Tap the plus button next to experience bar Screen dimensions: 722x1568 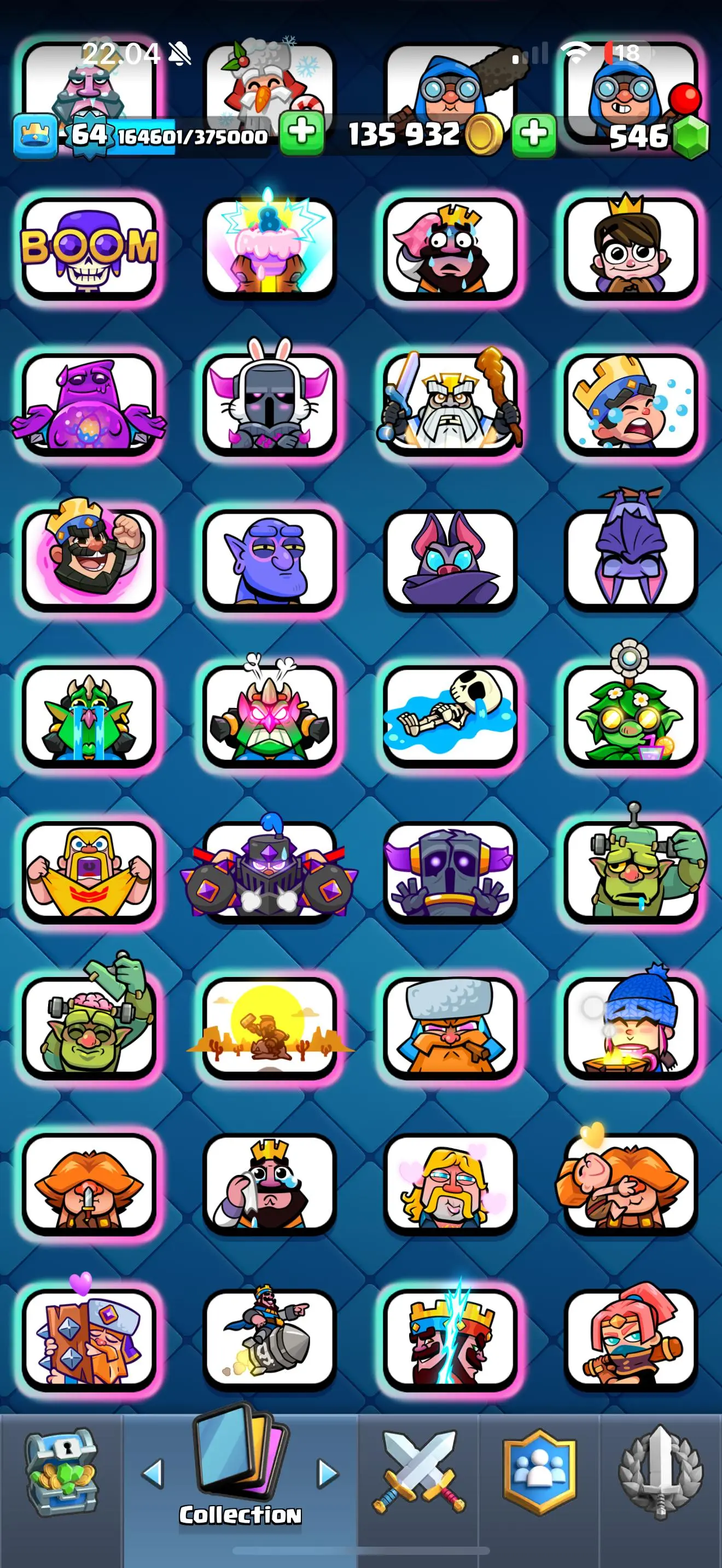(301, 134)
